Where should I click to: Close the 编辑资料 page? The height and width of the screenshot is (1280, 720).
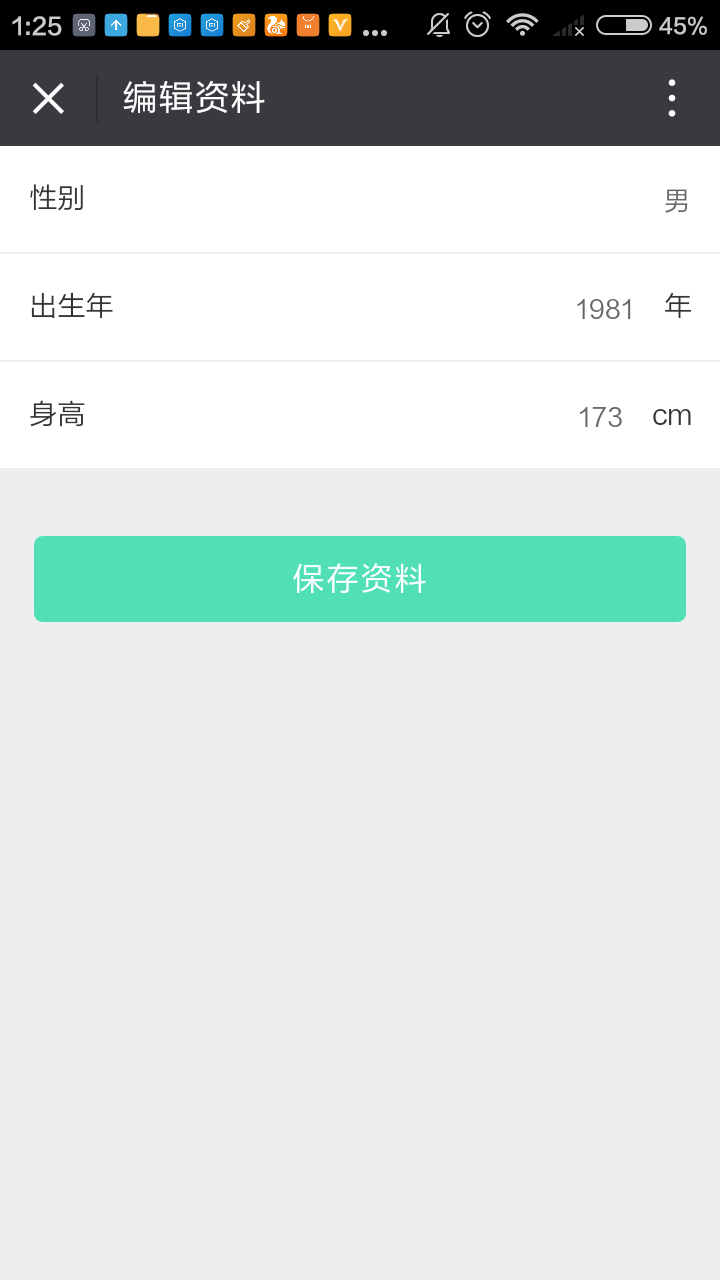pyautogui.click(x=48, y=98)
